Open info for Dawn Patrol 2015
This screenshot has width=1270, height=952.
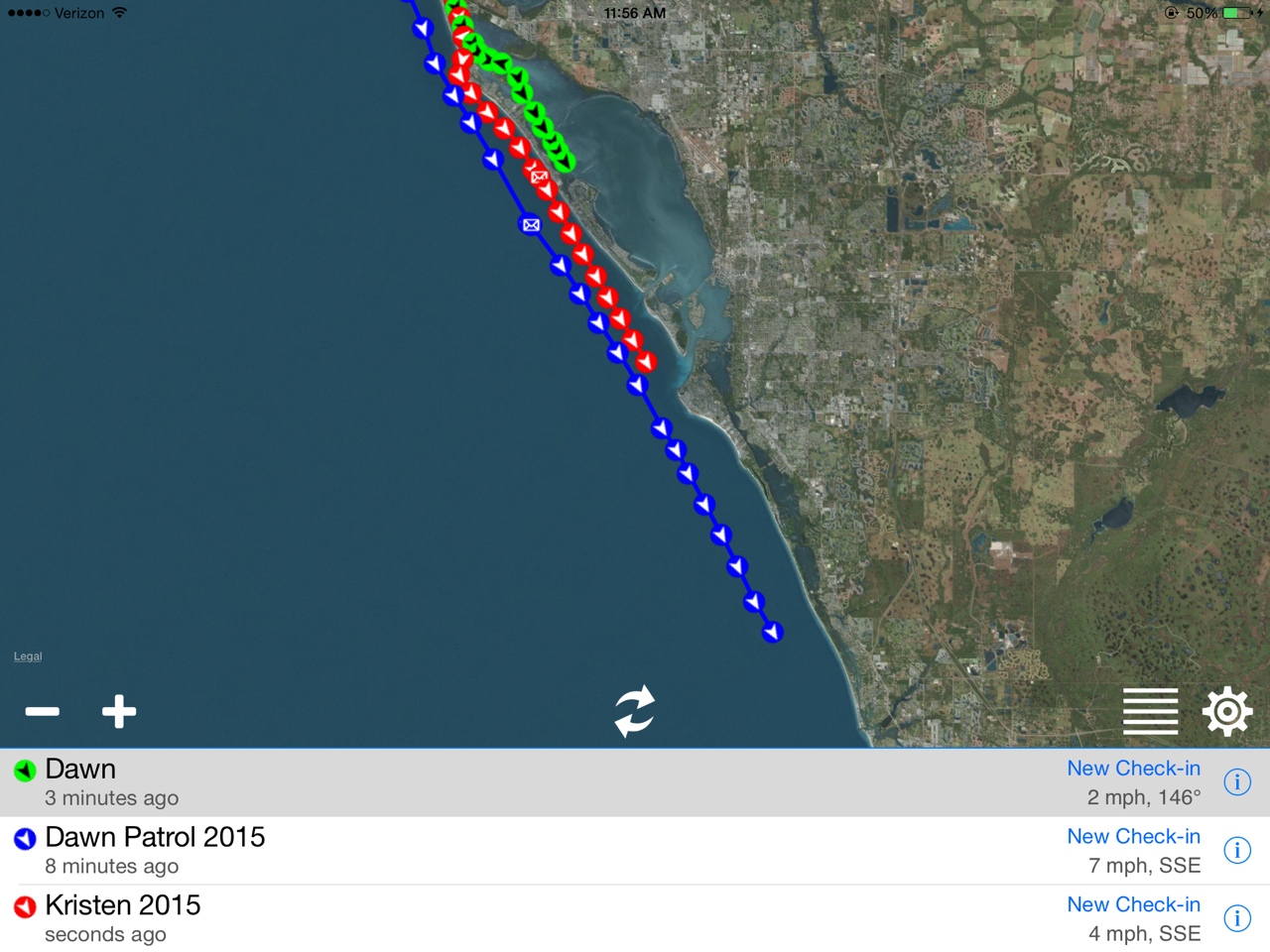(x=1237, y=851)
